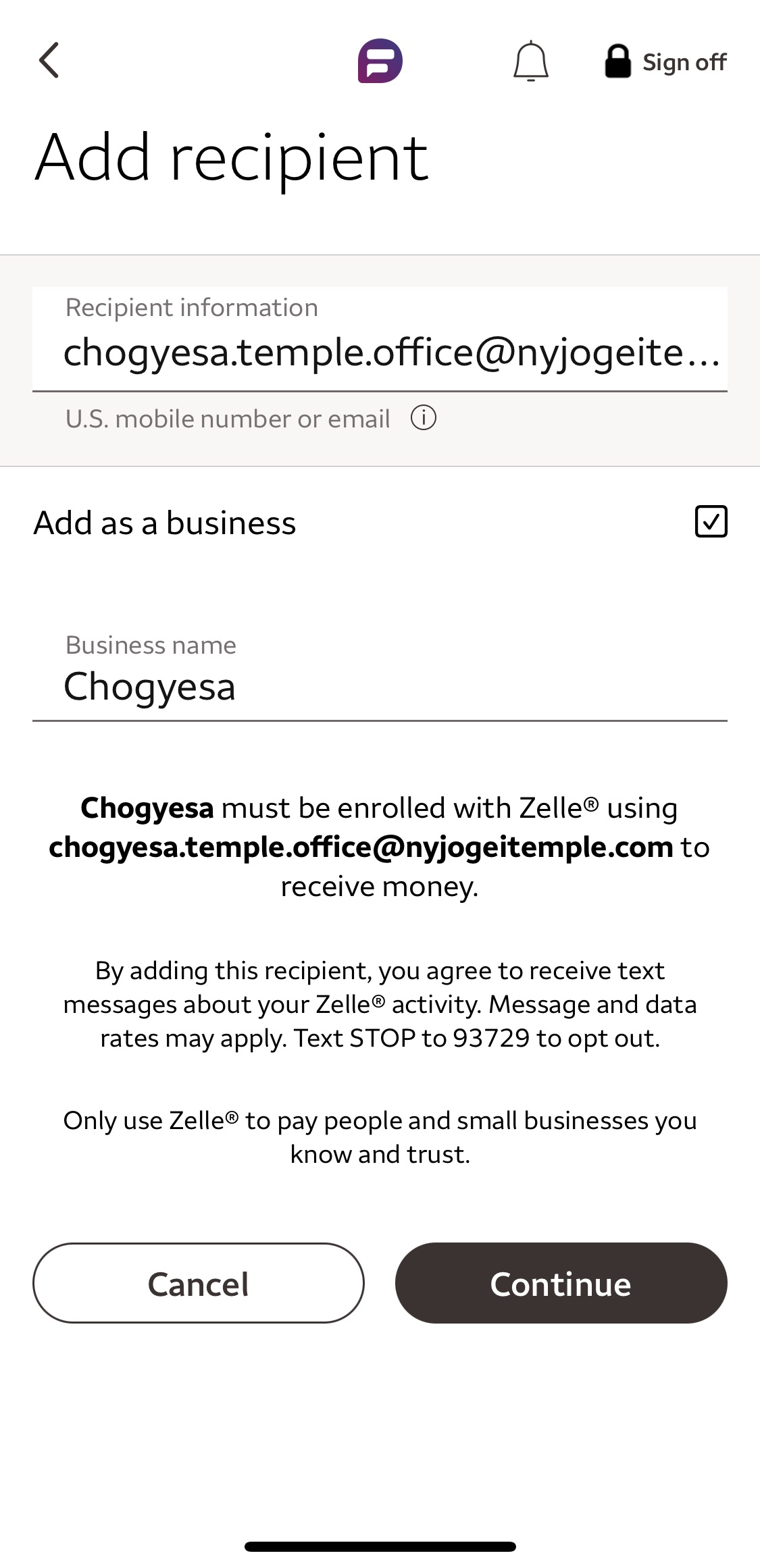The height and width of the screenshot is (1568, 760).
Task: Continue to add Chogyesa as recipient
Action: (561, 1283)
